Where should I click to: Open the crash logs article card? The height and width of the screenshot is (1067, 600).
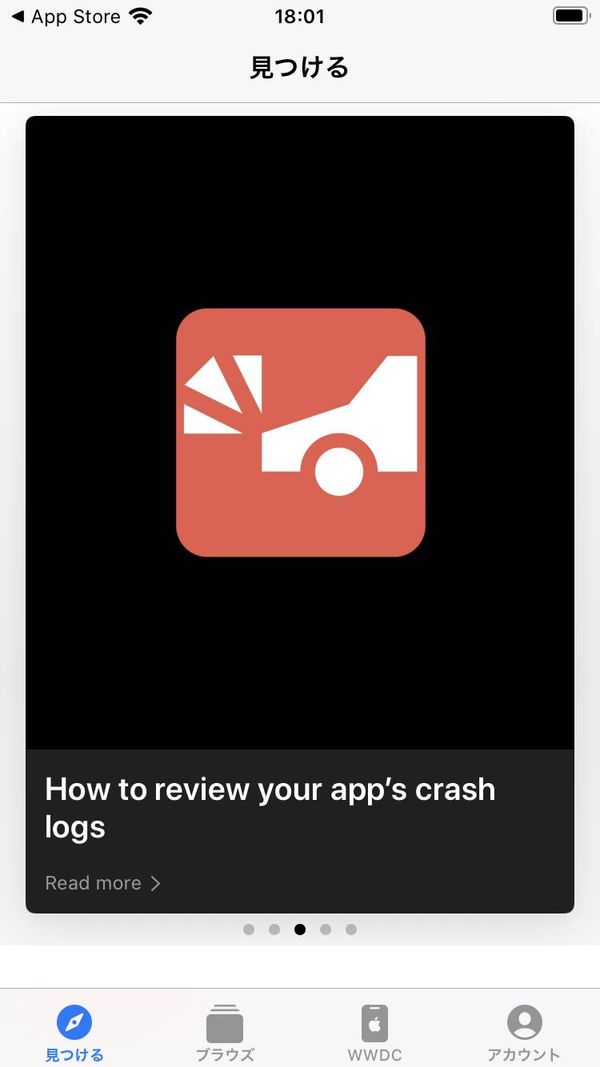coord(300,514)
